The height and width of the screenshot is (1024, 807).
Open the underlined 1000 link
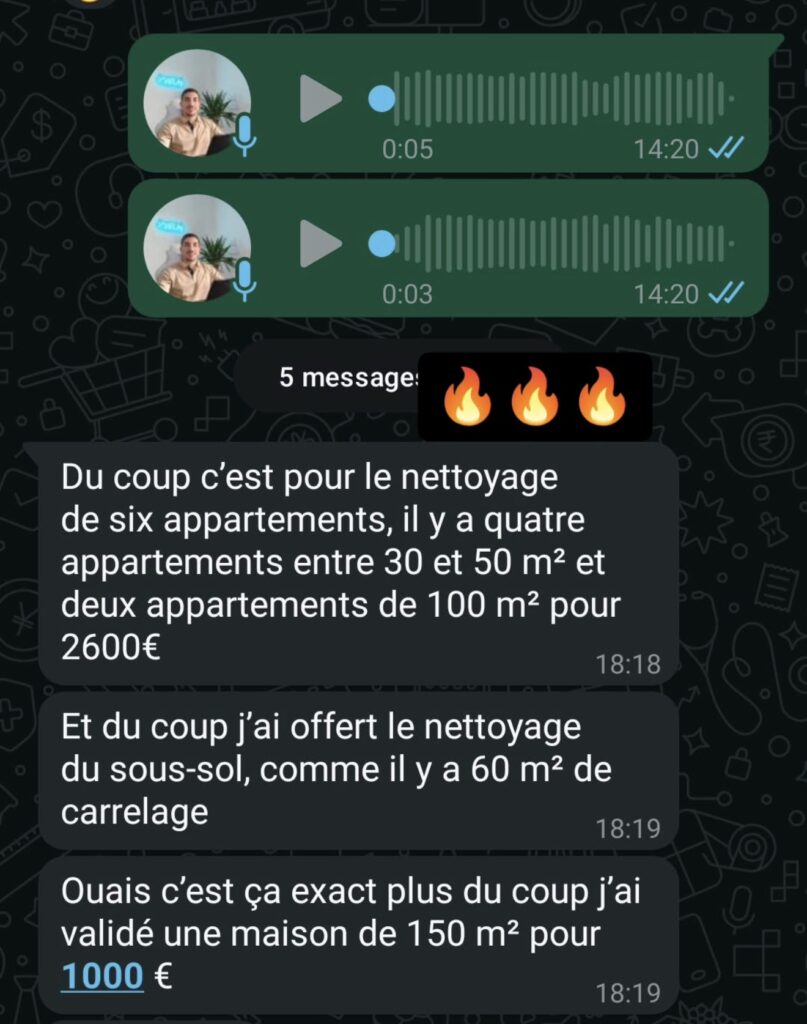coord(102,976)
